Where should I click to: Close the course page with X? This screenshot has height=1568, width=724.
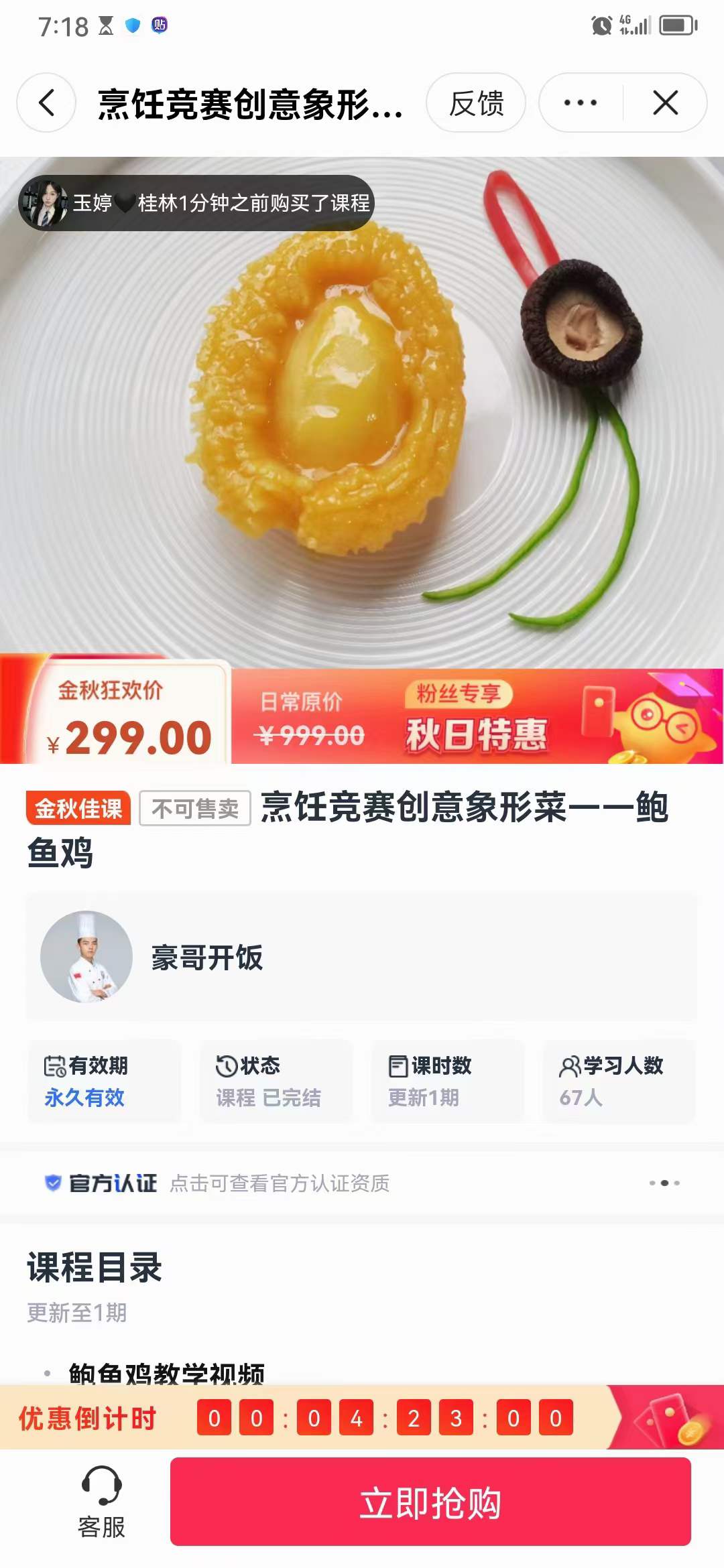pyautogui.click(x=664, y=103)
